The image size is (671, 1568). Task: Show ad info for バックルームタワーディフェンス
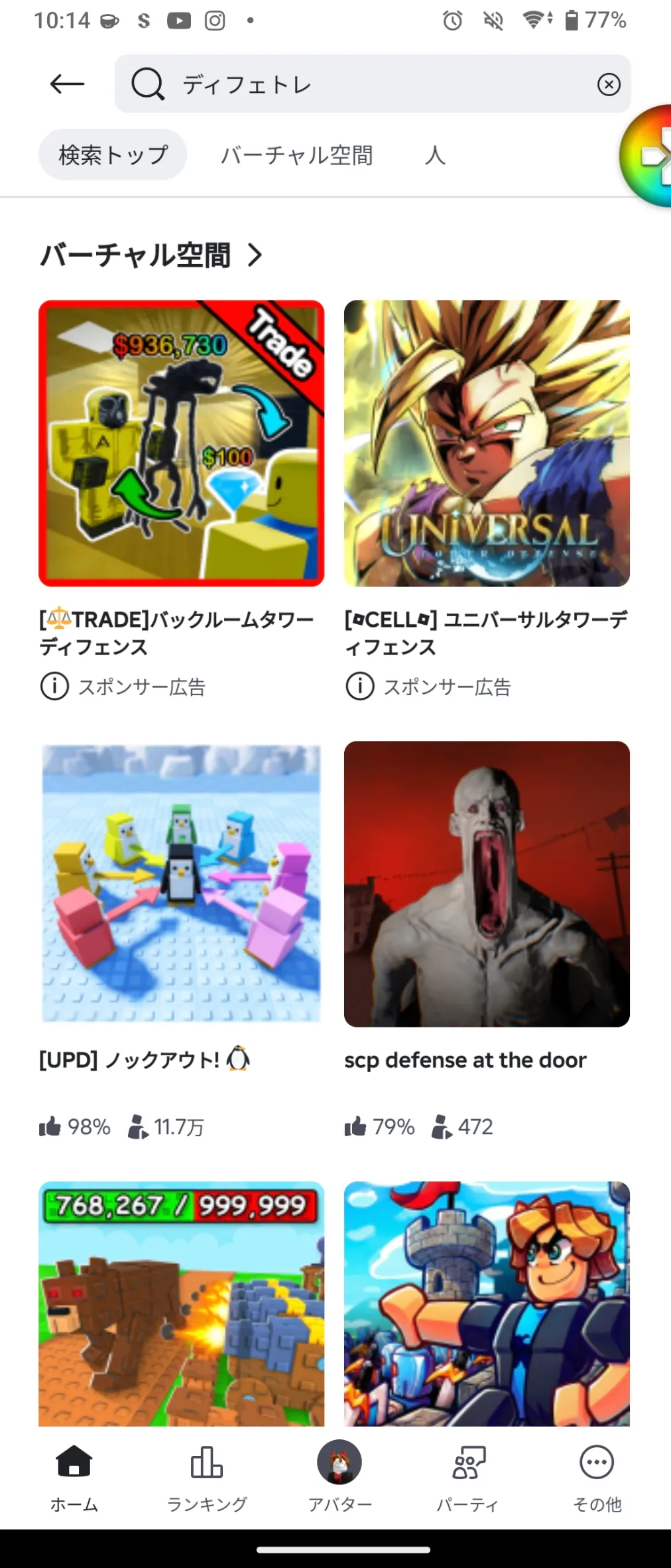[55, 686]
